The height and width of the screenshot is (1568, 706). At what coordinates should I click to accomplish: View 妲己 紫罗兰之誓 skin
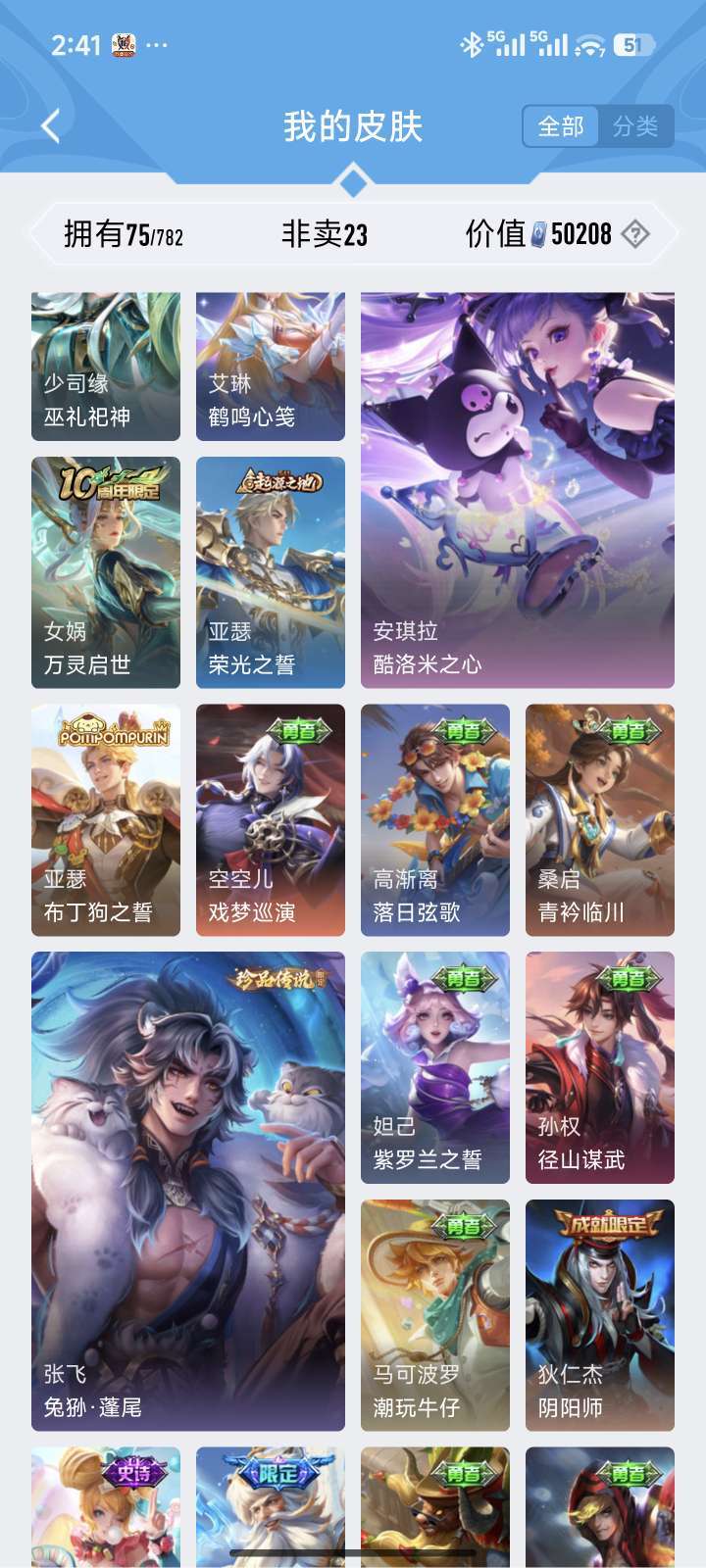(x=435, y=1067)
